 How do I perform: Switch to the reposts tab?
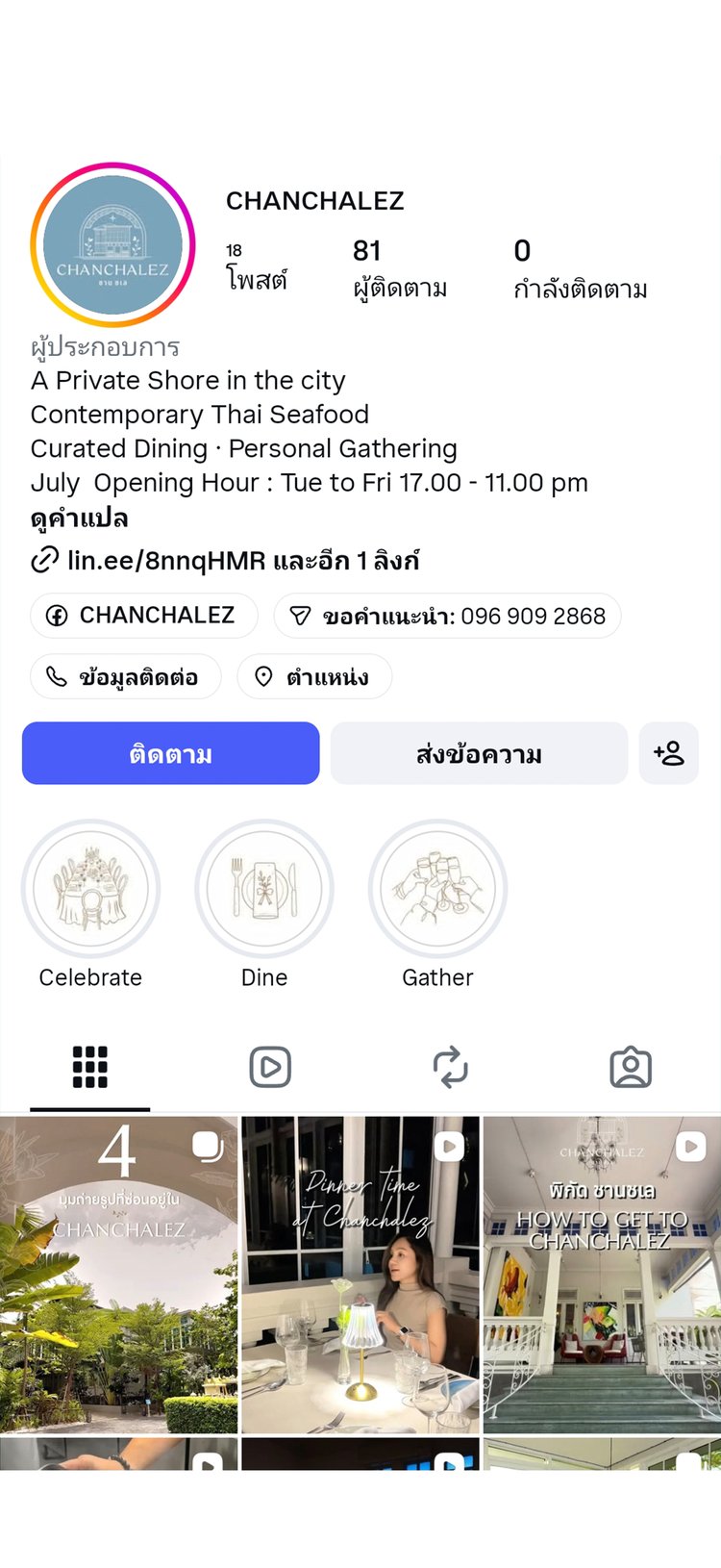pyautogui.click(x=450, y=1067)
